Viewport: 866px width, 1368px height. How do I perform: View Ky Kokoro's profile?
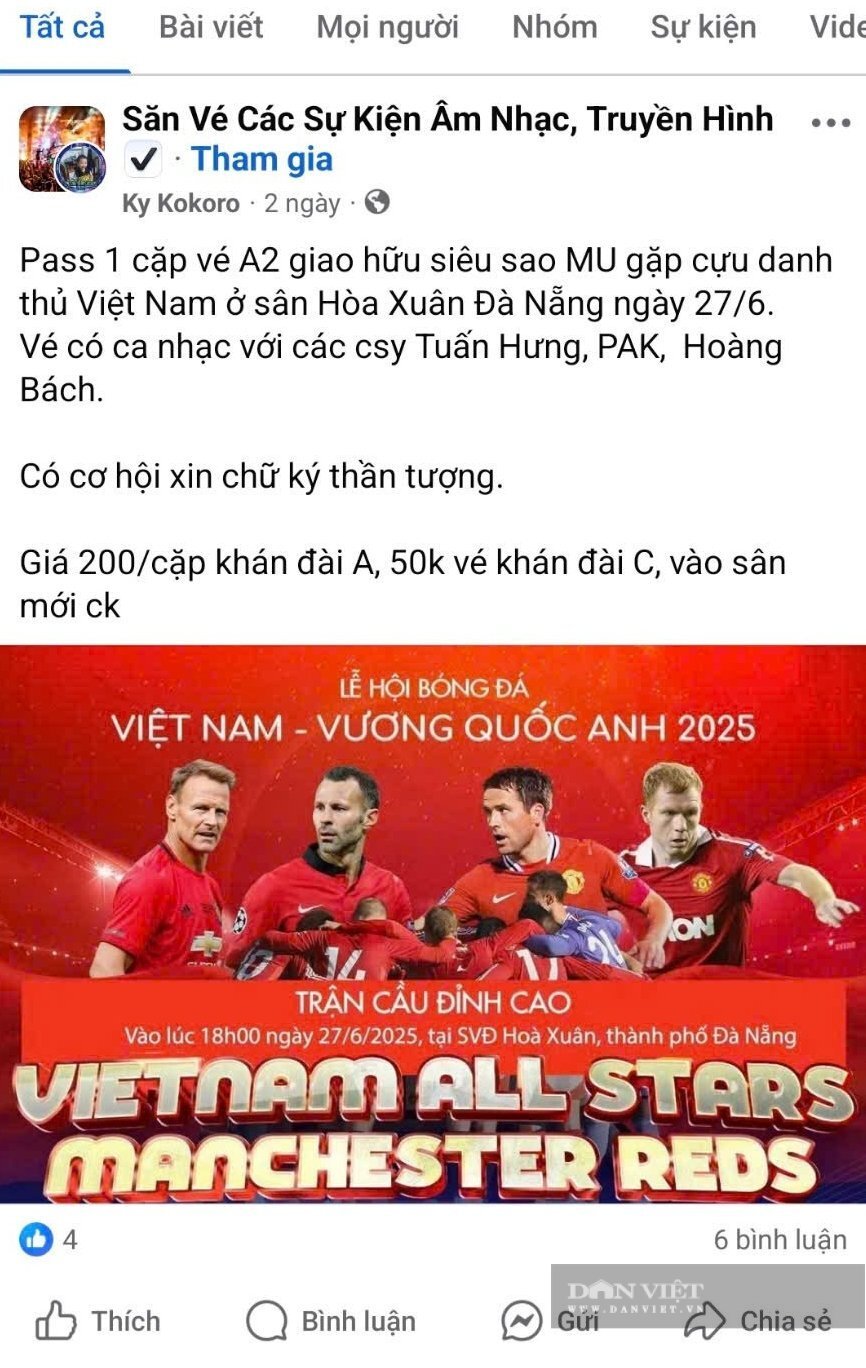(181, 204)
